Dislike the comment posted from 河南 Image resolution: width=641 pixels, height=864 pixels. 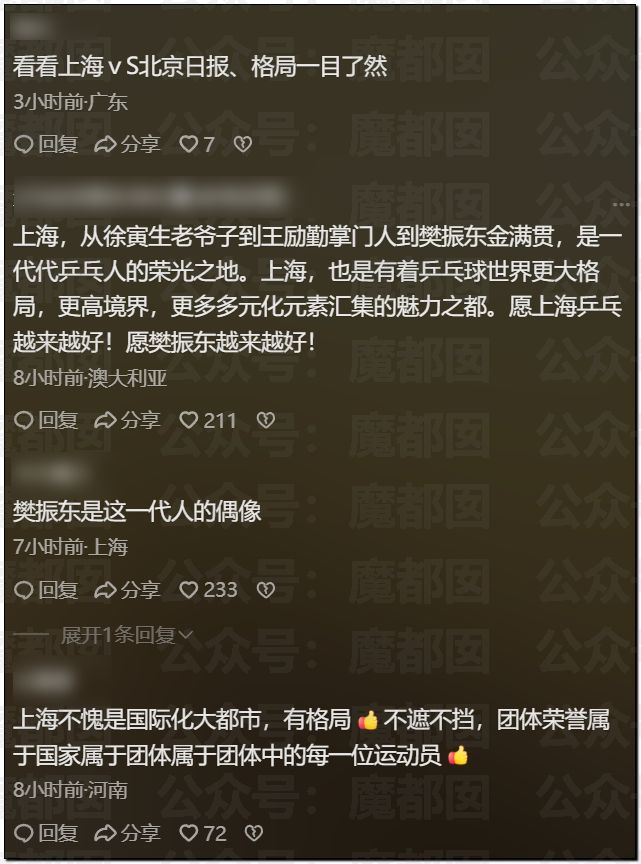[254, 832]
